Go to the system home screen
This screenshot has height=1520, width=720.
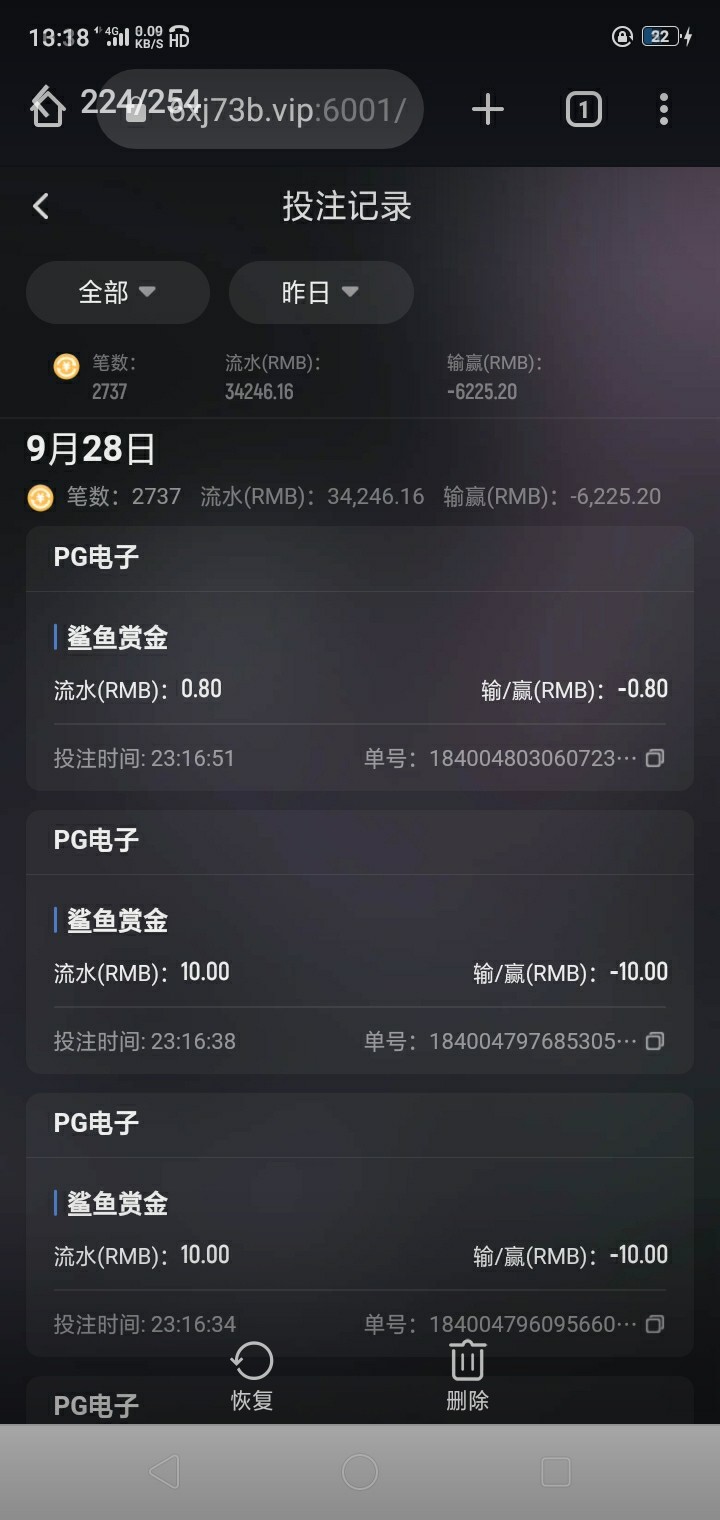click(360, 1471)
